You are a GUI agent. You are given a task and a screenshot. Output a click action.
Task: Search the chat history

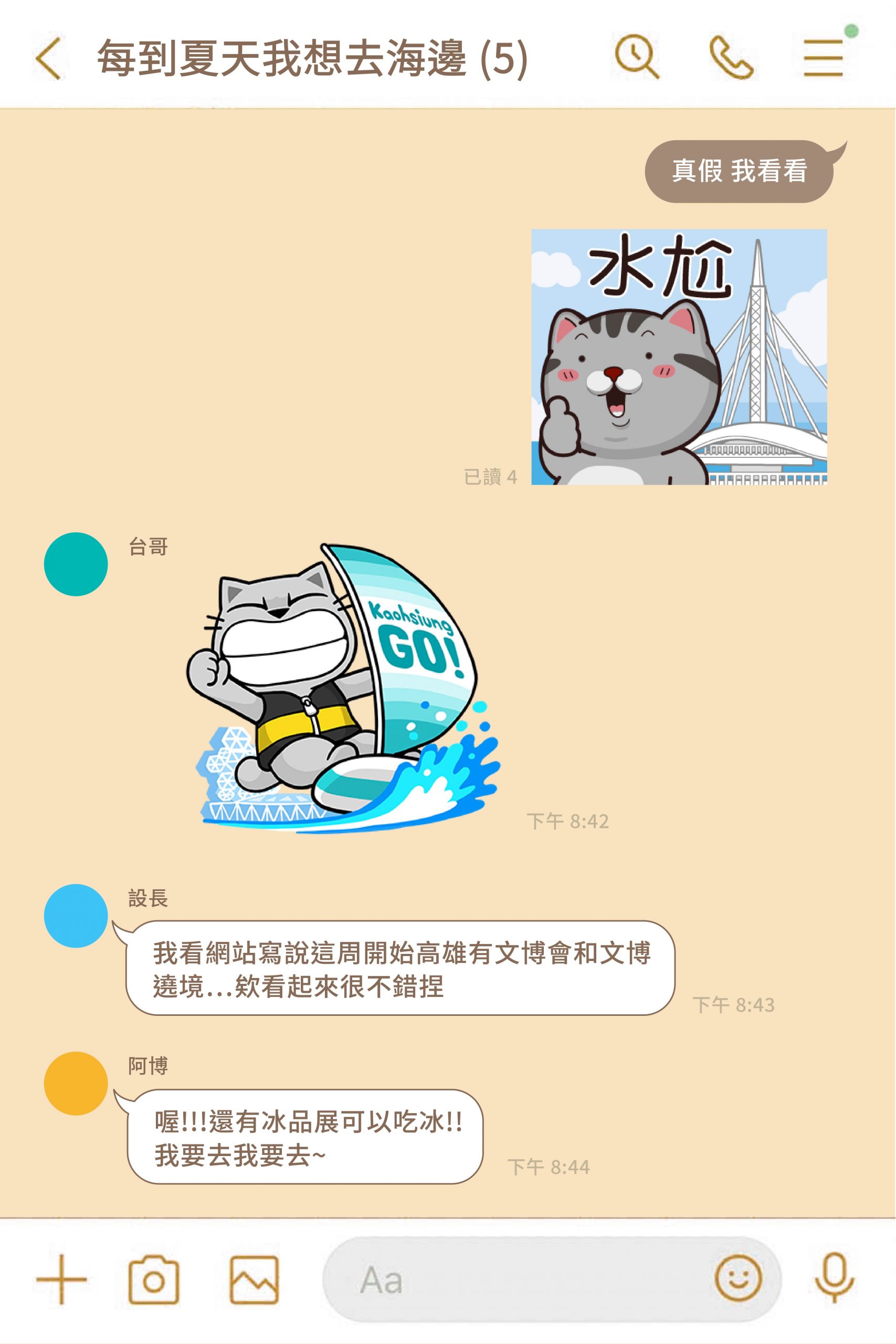coord(637,57)
